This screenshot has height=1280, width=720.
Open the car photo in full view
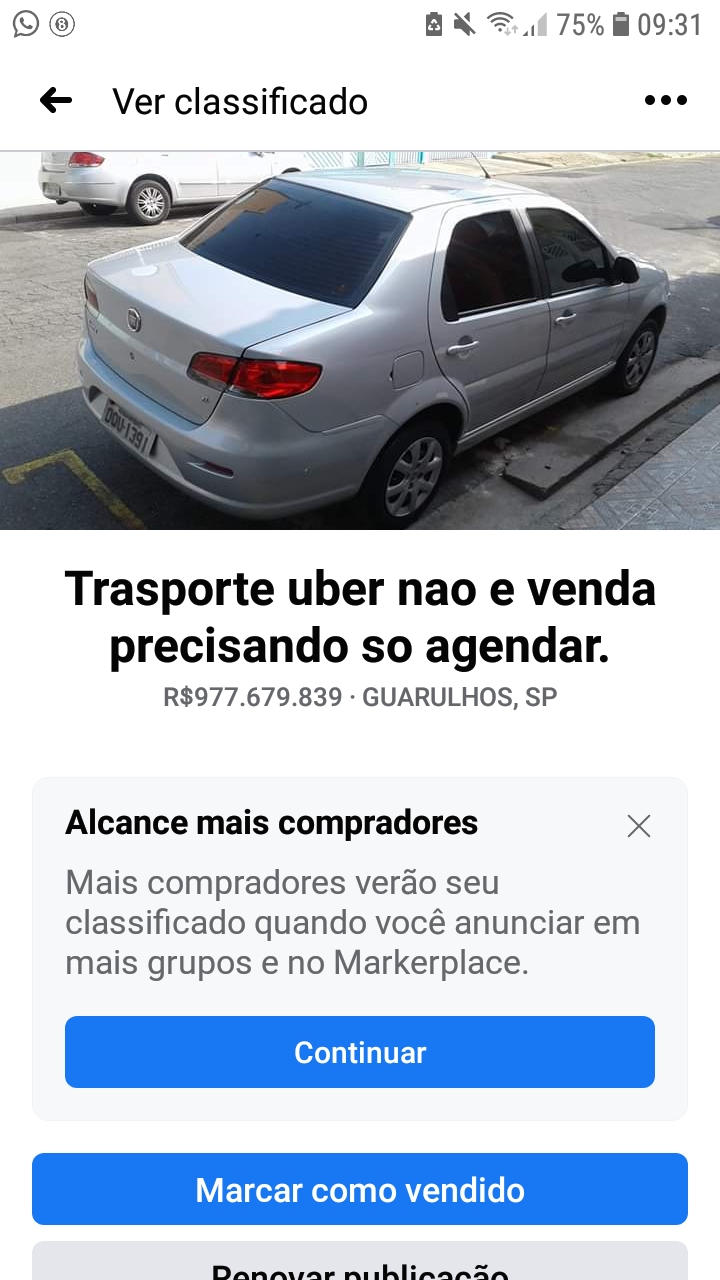(x=360, y=340)
